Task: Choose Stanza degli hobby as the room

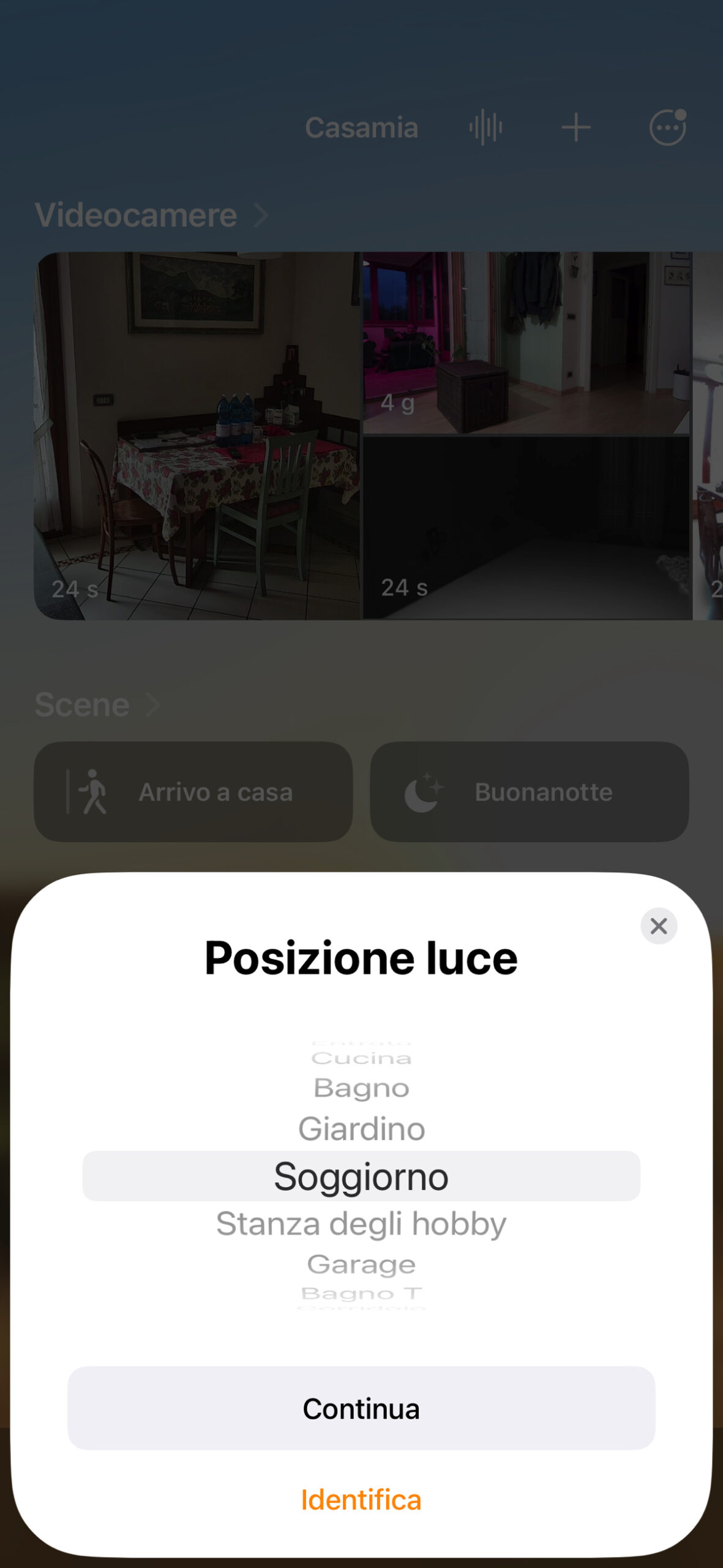Action: coord(361,1224)
